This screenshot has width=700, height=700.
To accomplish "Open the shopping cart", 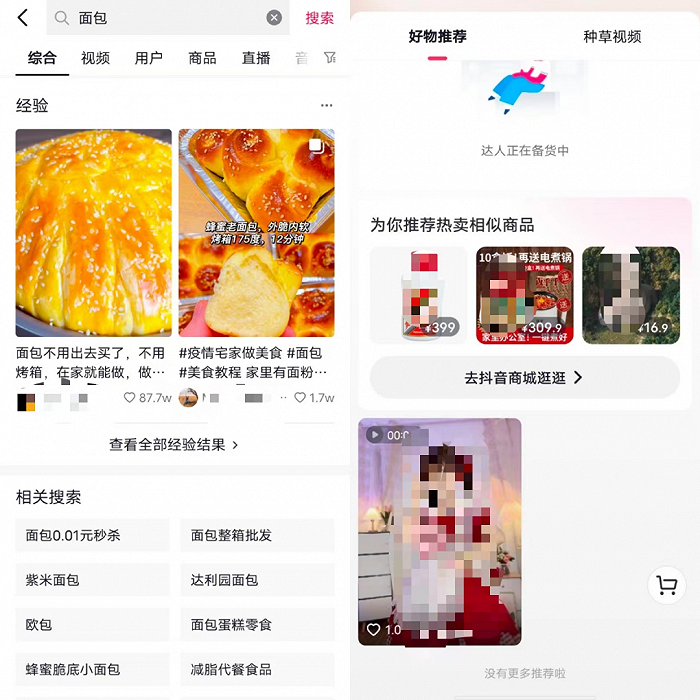I will (x=666, y=585).
